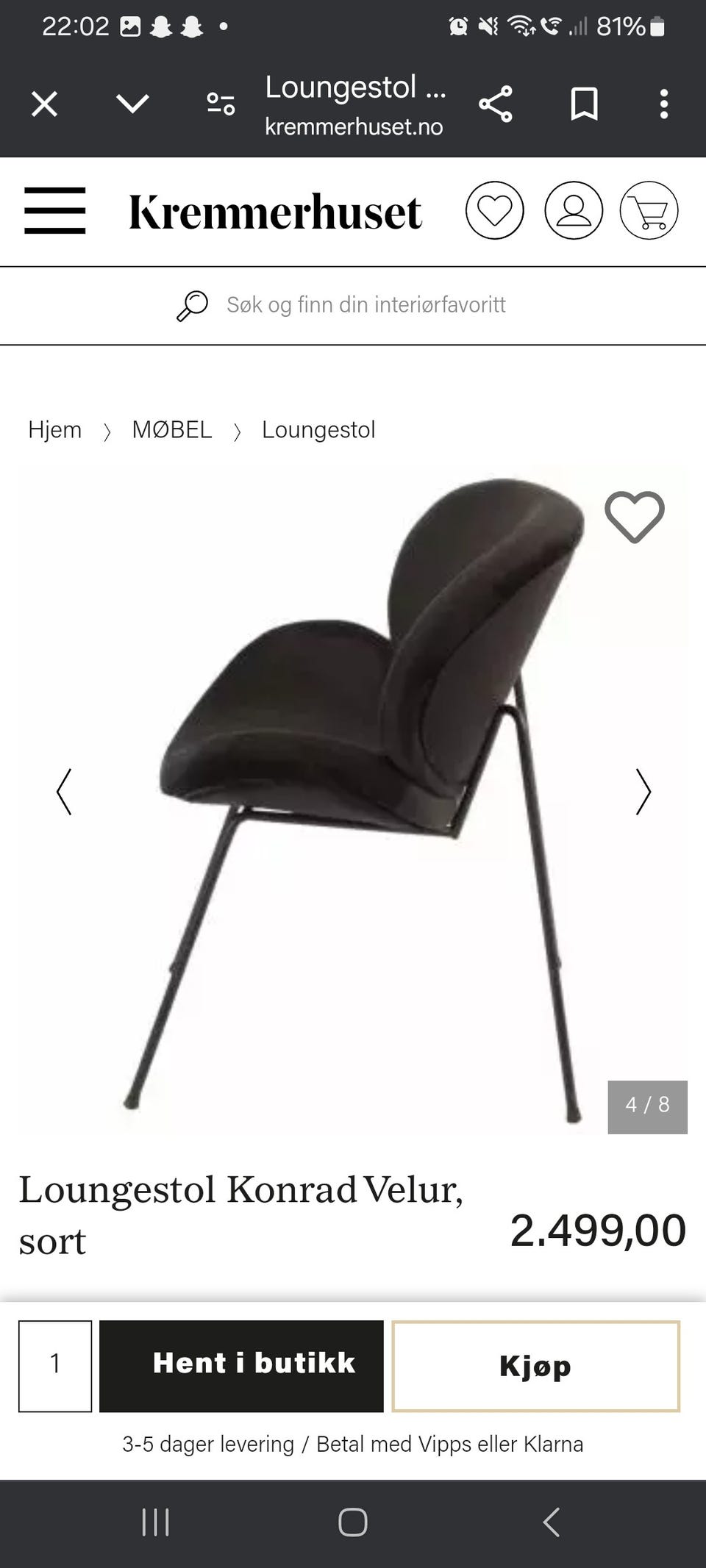Open site settings for kremmerhuset.no
Screen dimensions: 706x1568
[221, 104]
